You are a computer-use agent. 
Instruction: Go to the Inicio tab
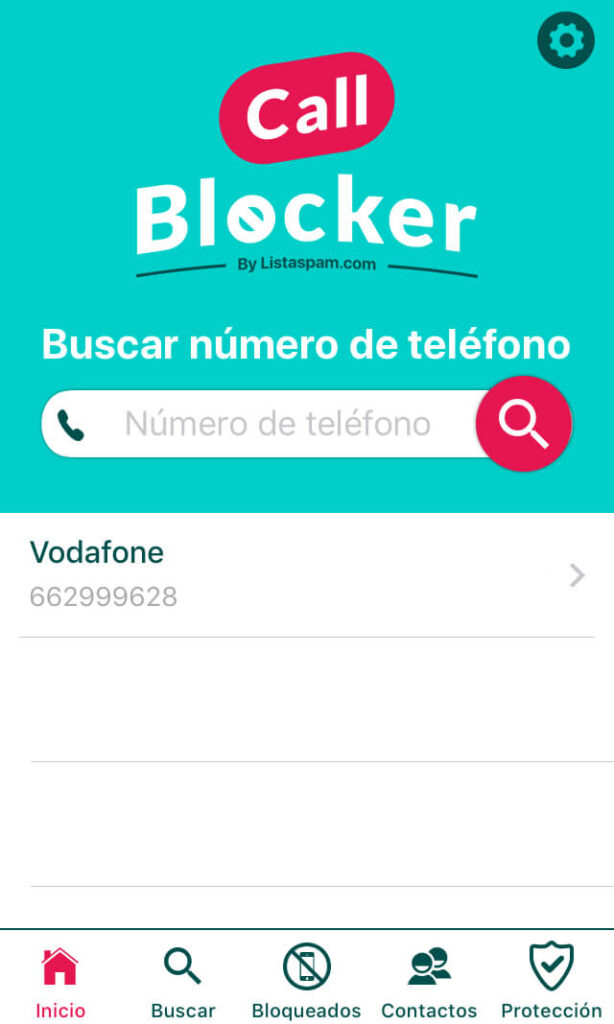60,981
